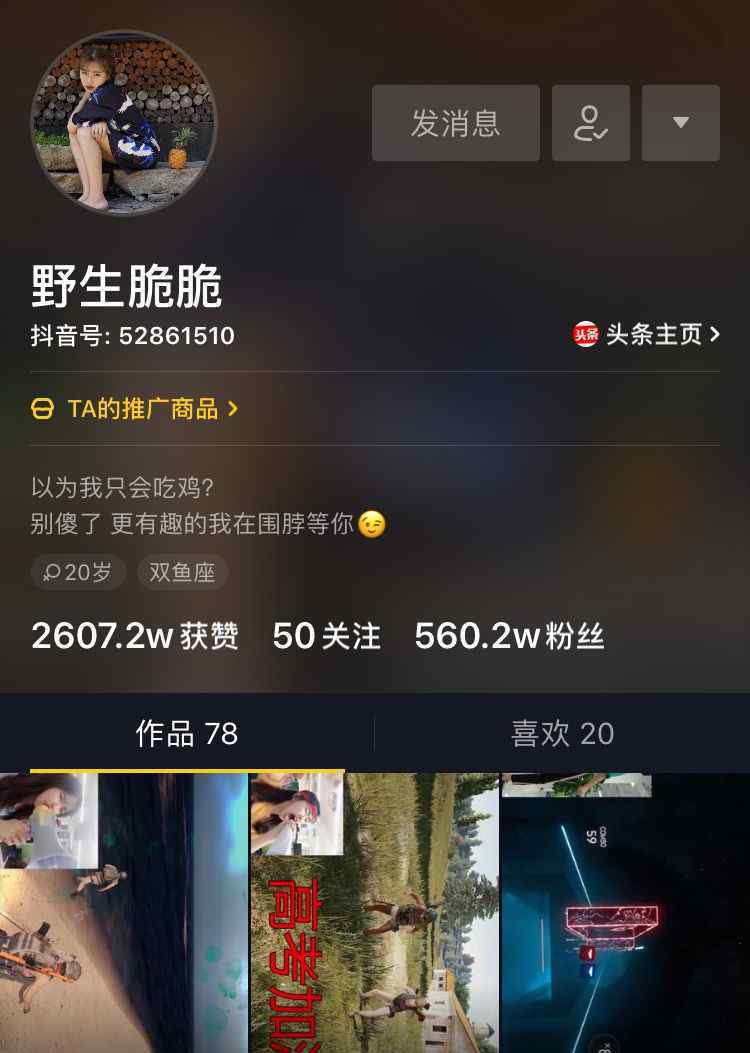Open the 560.2w 粉丝 followers list
The image size is (750, 1053).
(x=509, y=636)
